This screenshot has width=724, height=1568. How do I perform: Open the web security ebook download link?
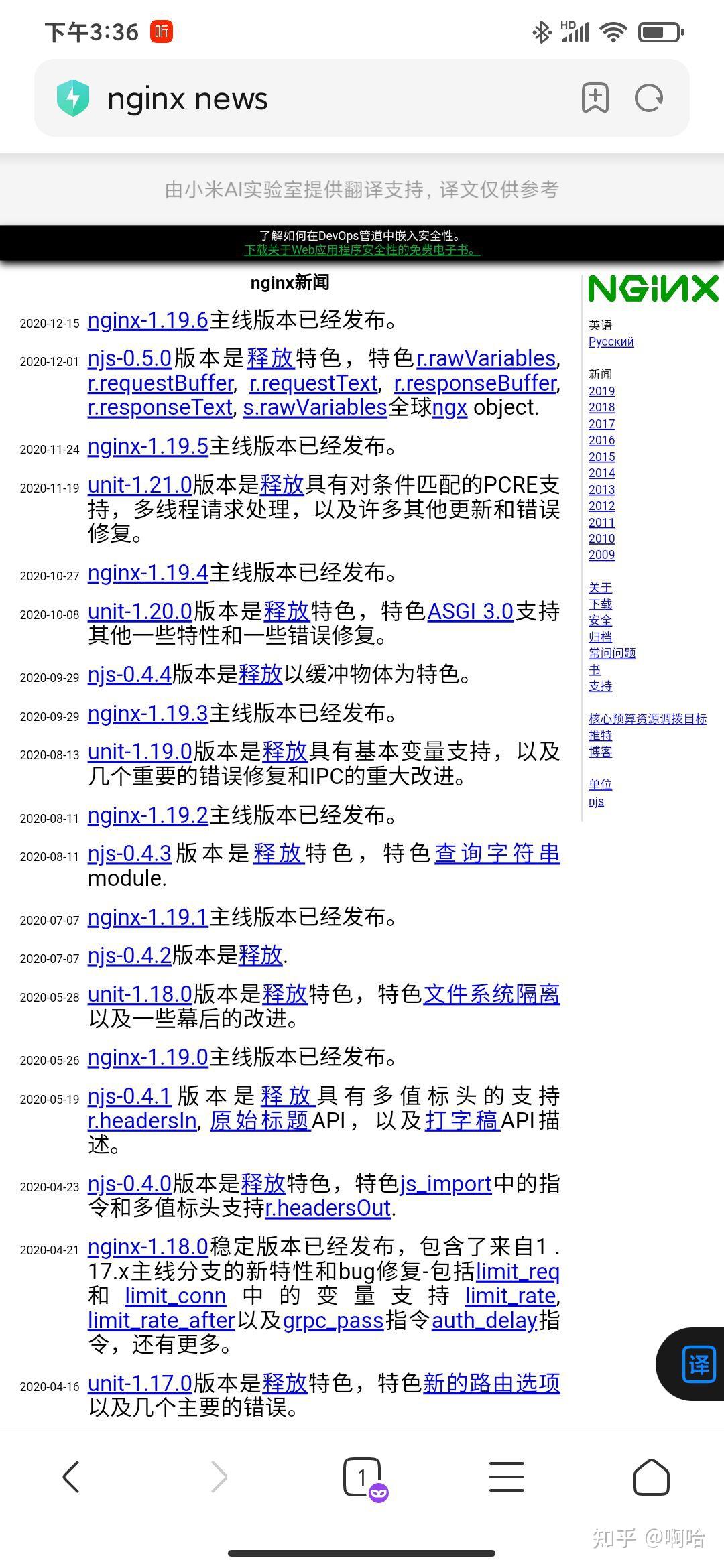pyautogui.click(x=362, y=250)
